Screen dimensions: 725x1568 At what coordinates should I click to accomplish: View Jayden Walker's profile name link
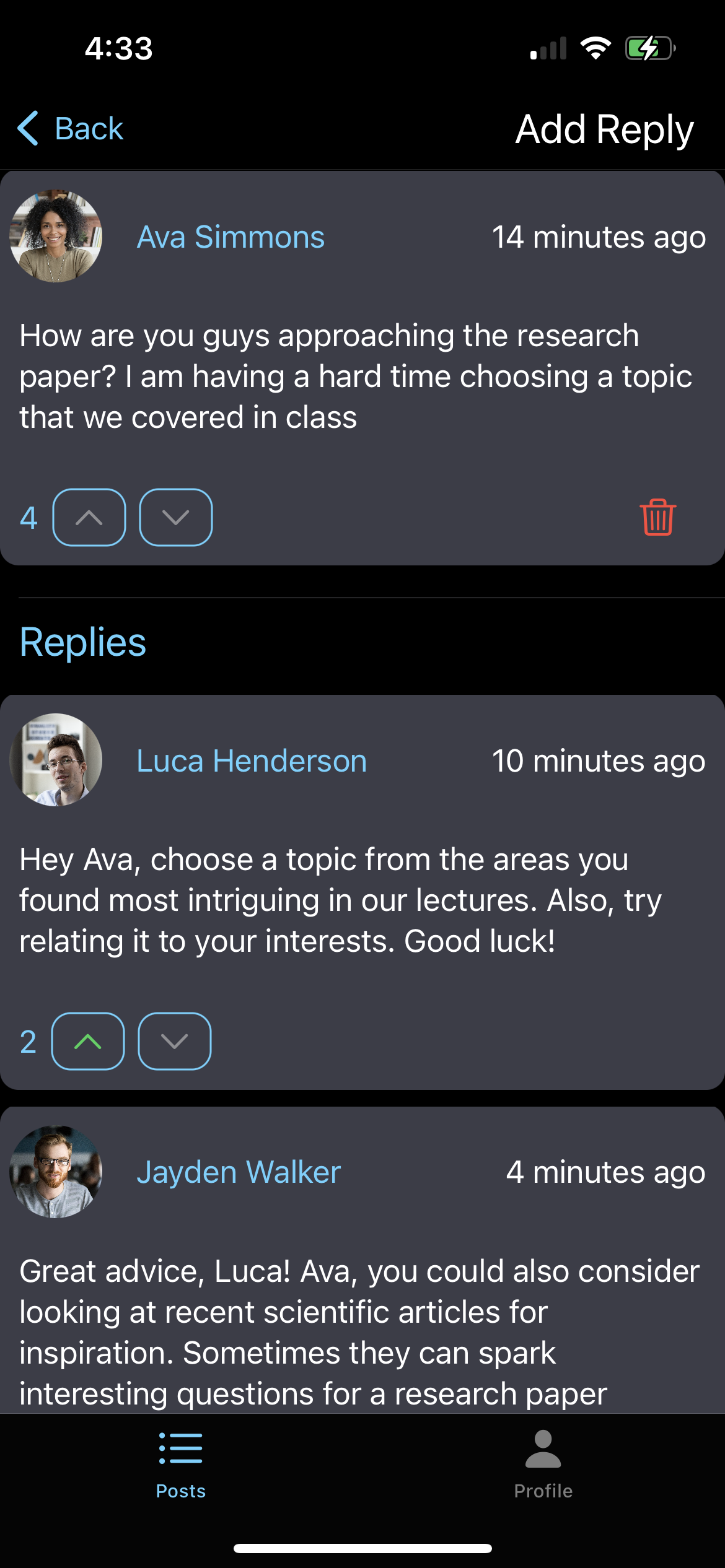239,1172
